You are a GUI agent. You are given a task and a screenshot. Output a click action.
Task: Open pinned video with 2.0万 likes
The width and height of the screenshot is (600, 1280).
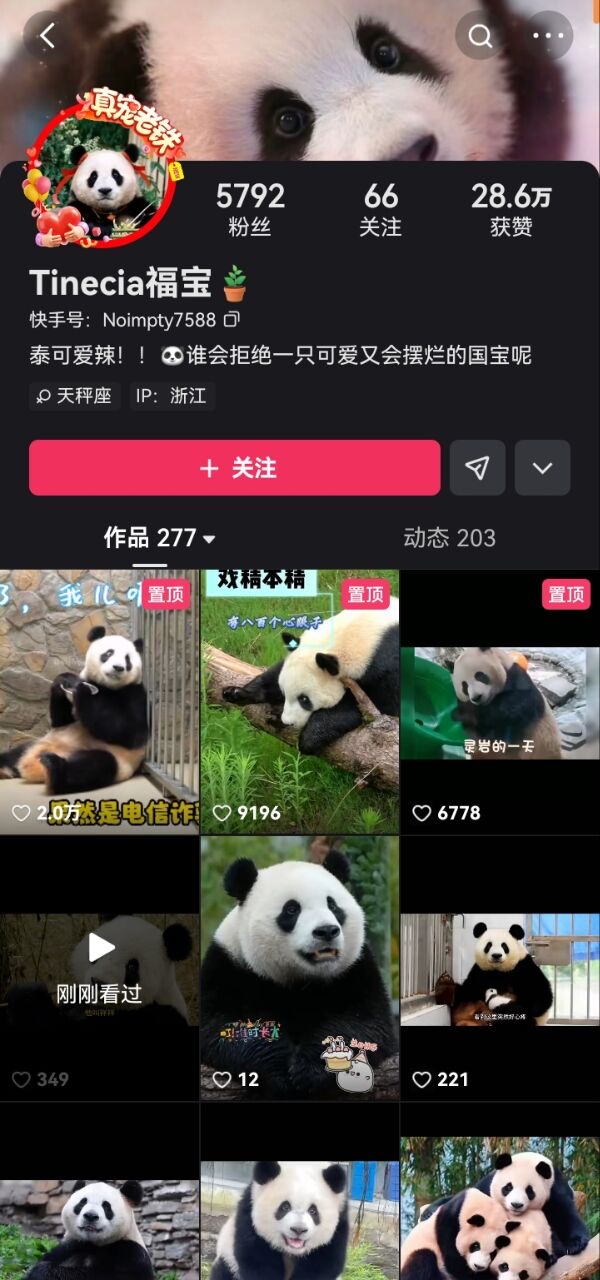[99, 700]
